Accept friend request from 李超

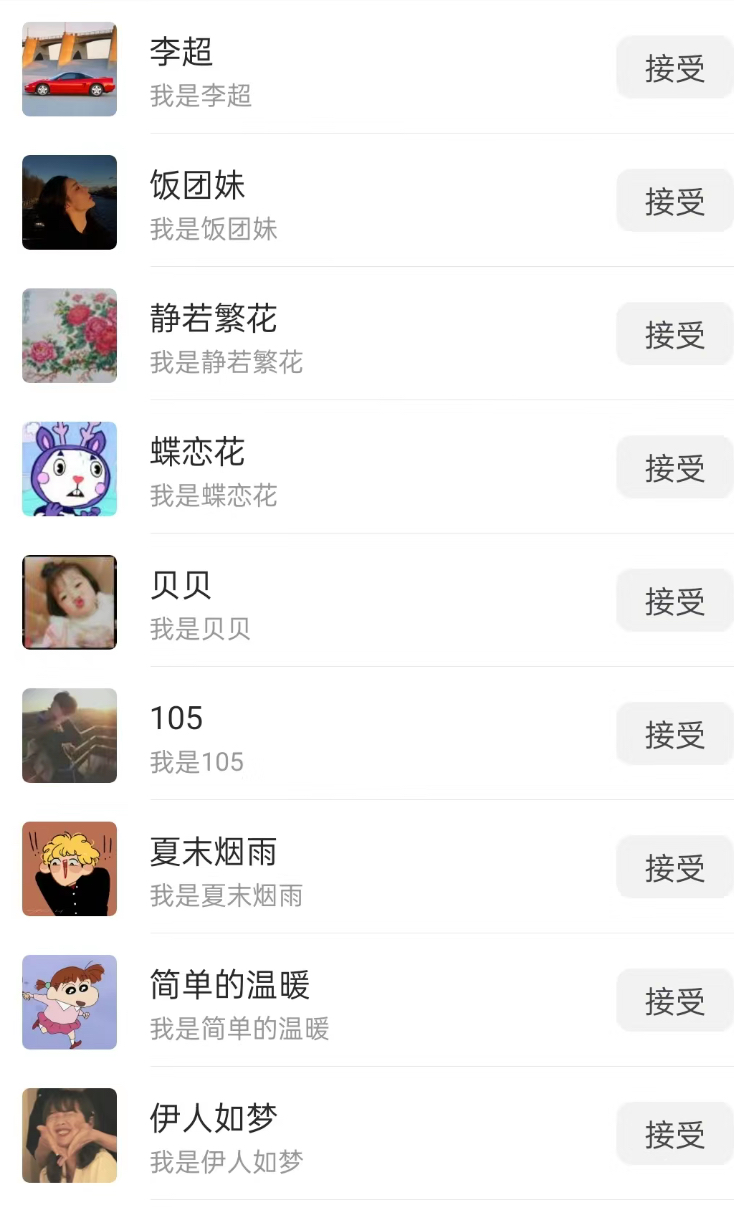click(674, 68)
